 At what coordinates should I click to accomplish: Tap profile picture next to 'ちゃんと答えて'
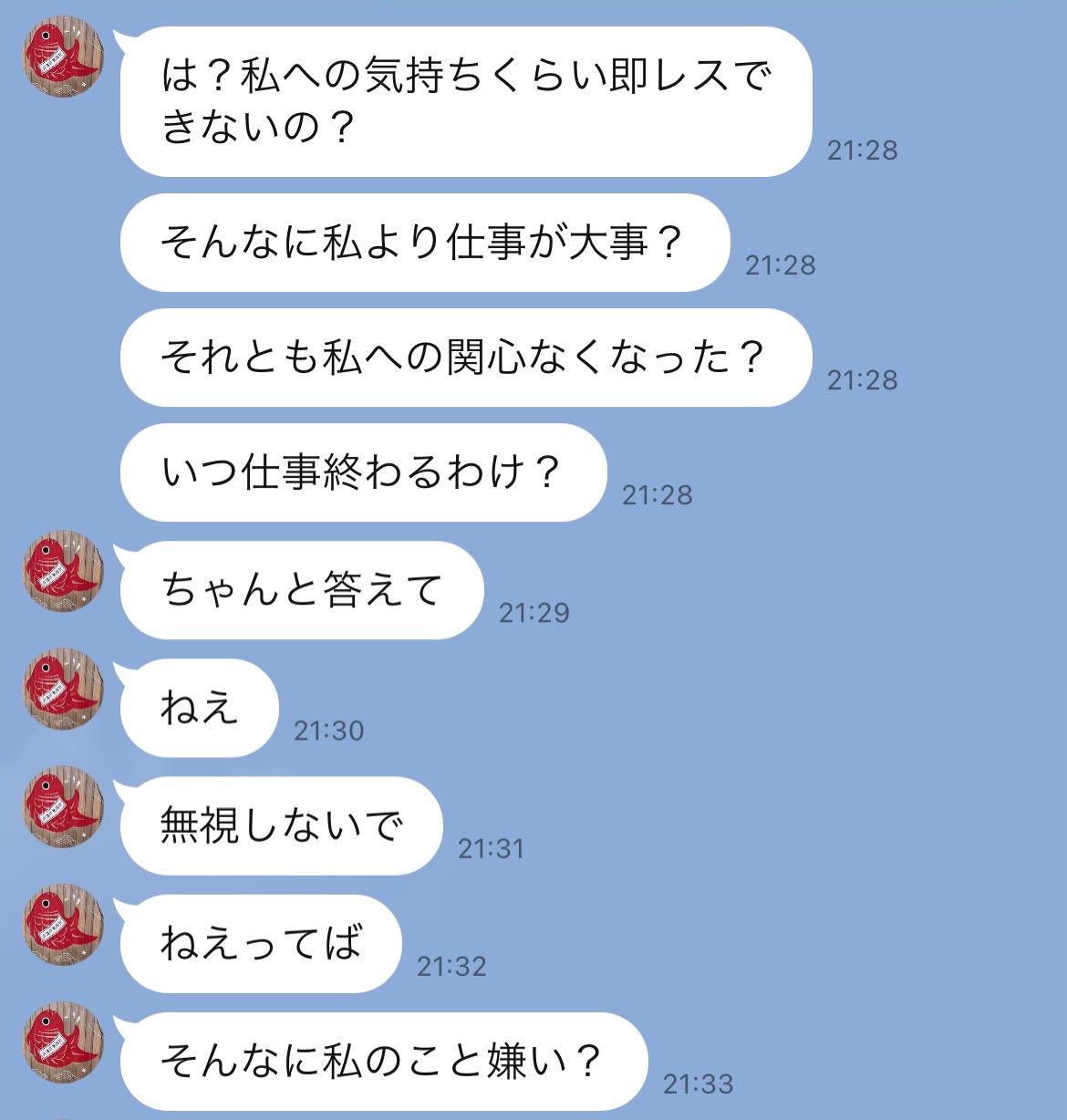[63, 572]
